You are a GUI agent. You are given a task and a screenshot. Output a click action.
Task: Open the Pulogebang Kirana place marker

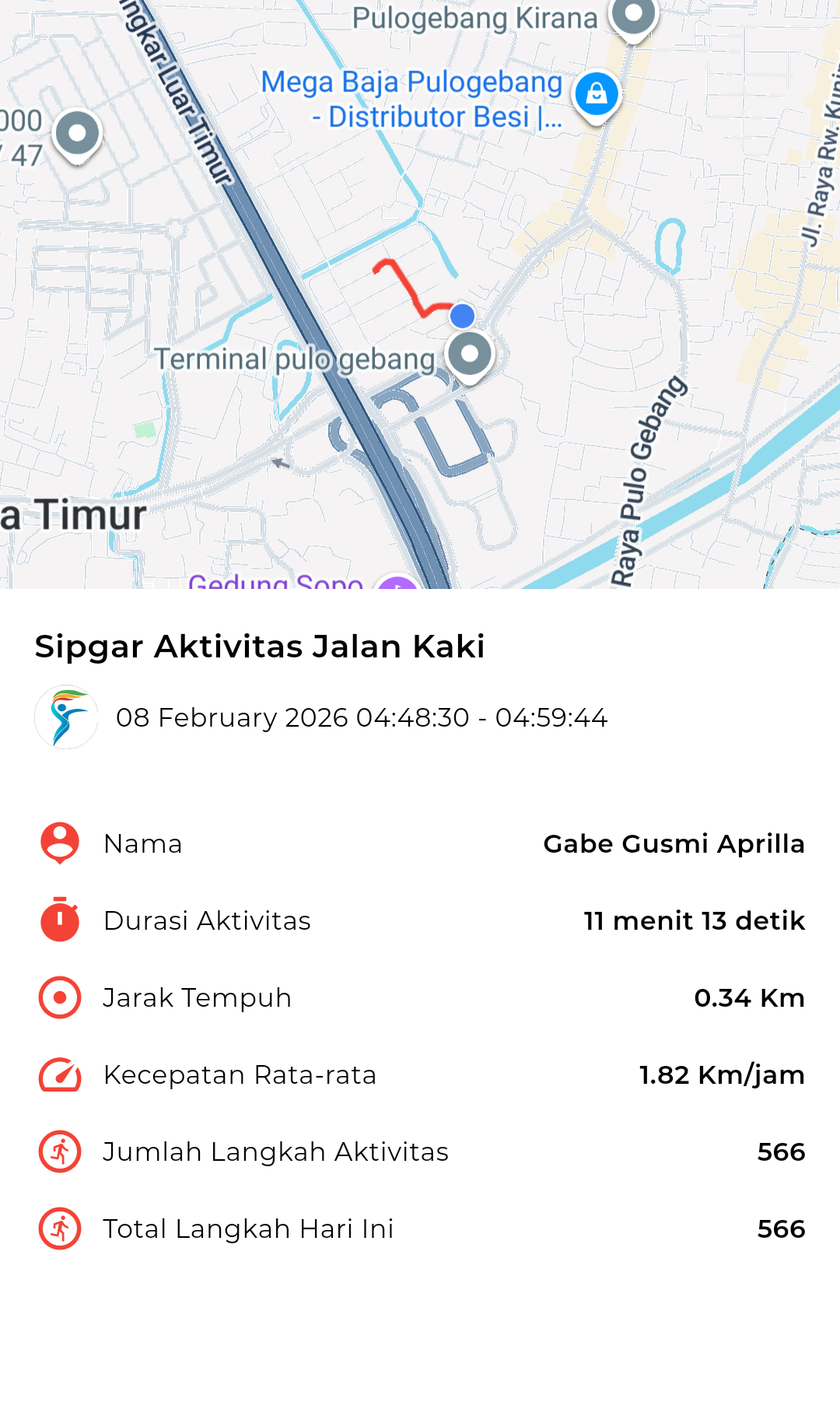(633, 15)
